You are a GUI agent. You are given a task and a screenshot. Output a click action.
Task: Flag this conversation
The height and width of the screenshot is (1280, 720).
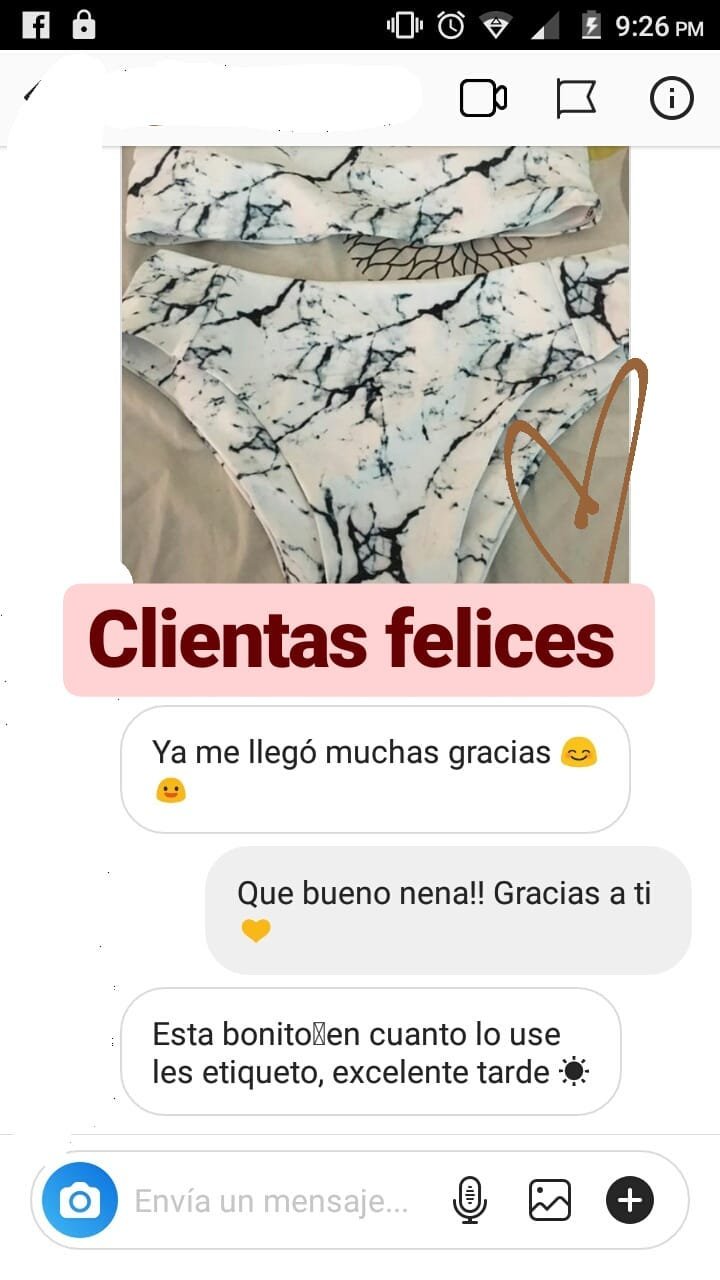(x=576, y=98)
